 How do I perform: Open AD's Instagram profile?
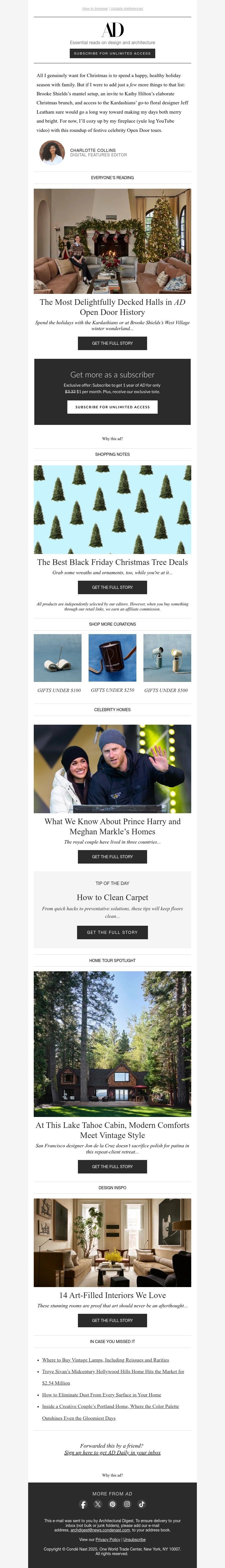127,1504
